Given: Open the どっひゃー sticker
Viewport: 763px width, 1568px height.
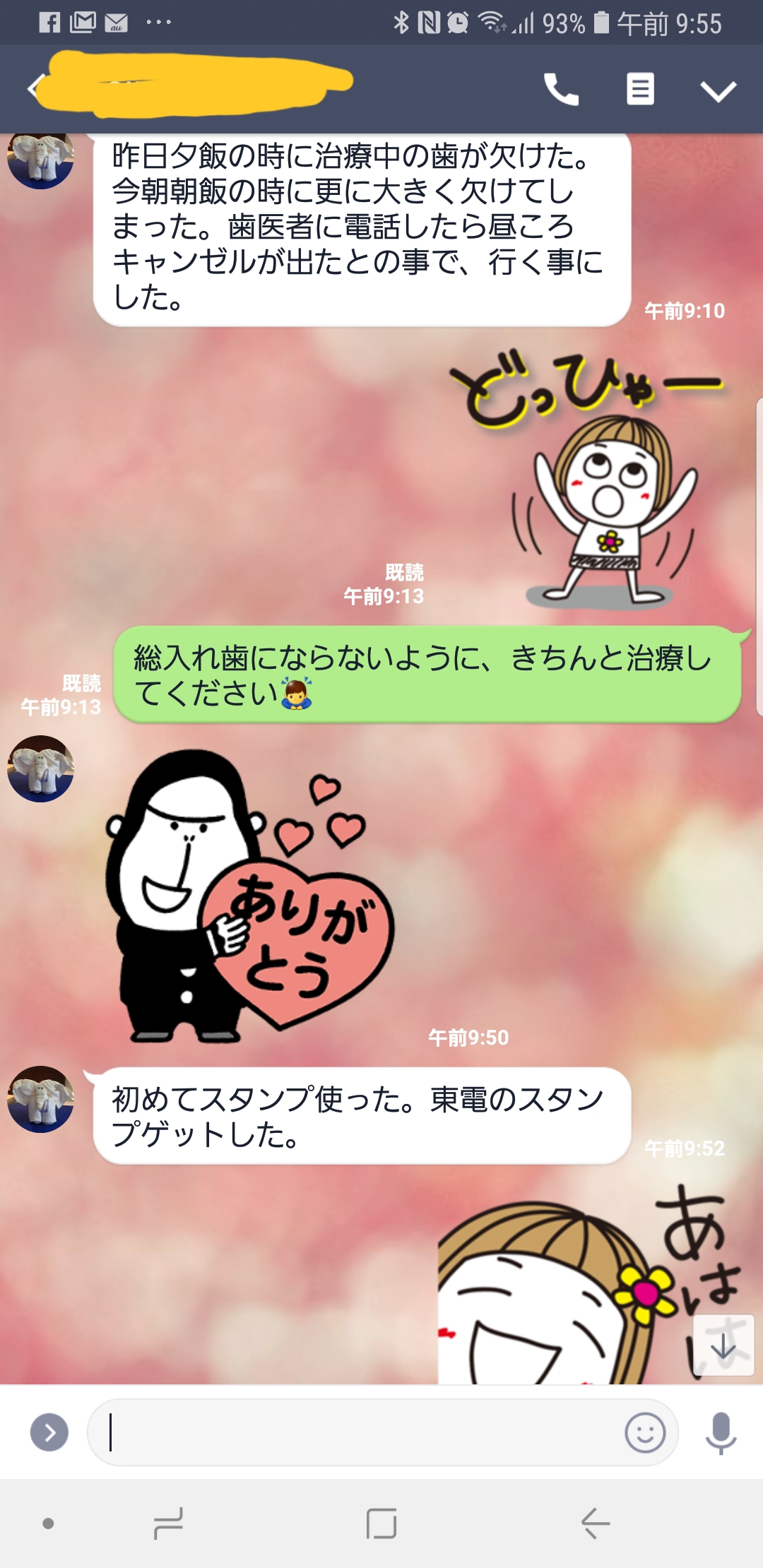Looking at the screenshot, I should 586,480.
